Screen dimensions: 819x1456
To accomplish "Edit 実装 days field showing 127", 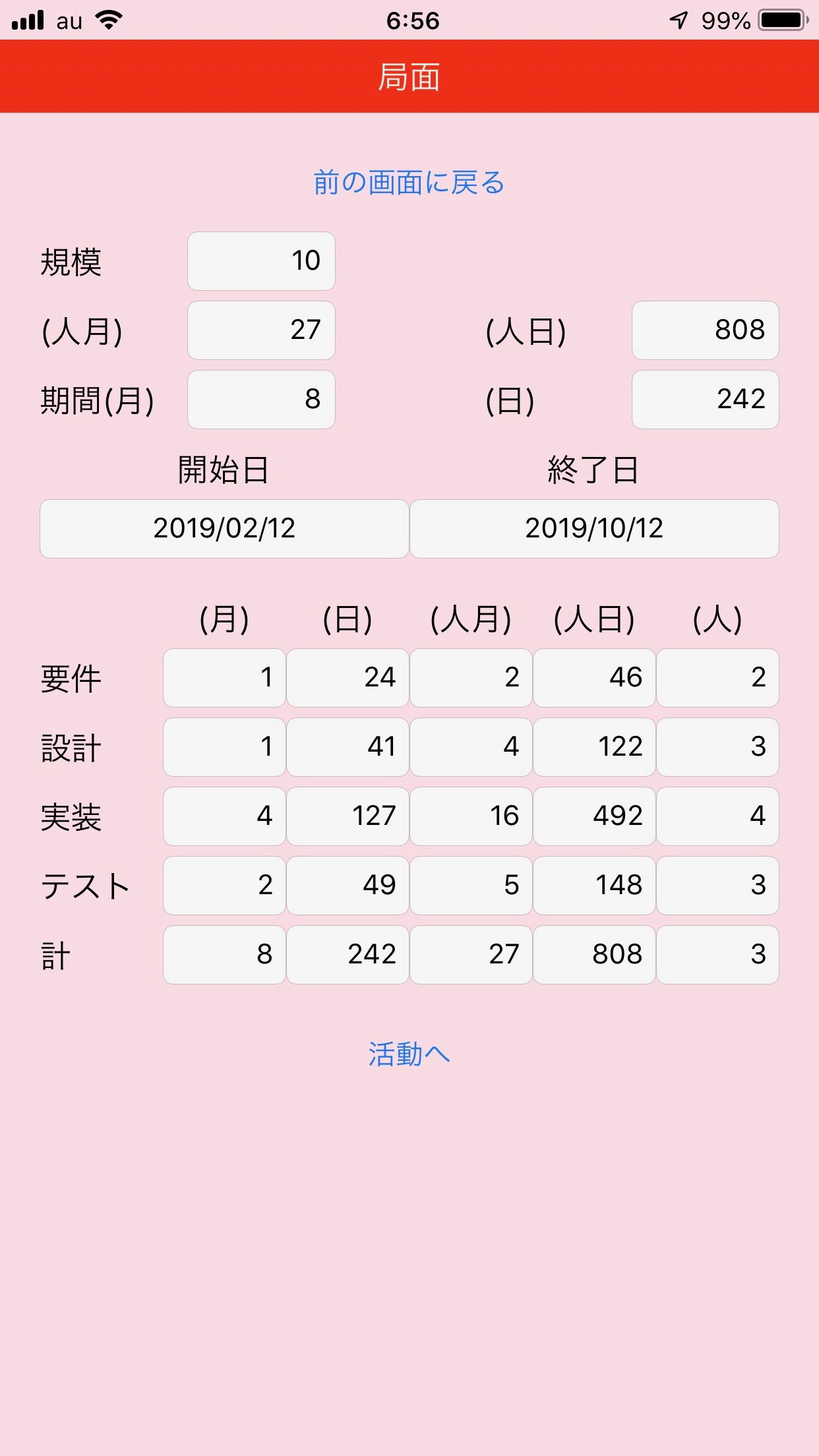I will (348, 816).
